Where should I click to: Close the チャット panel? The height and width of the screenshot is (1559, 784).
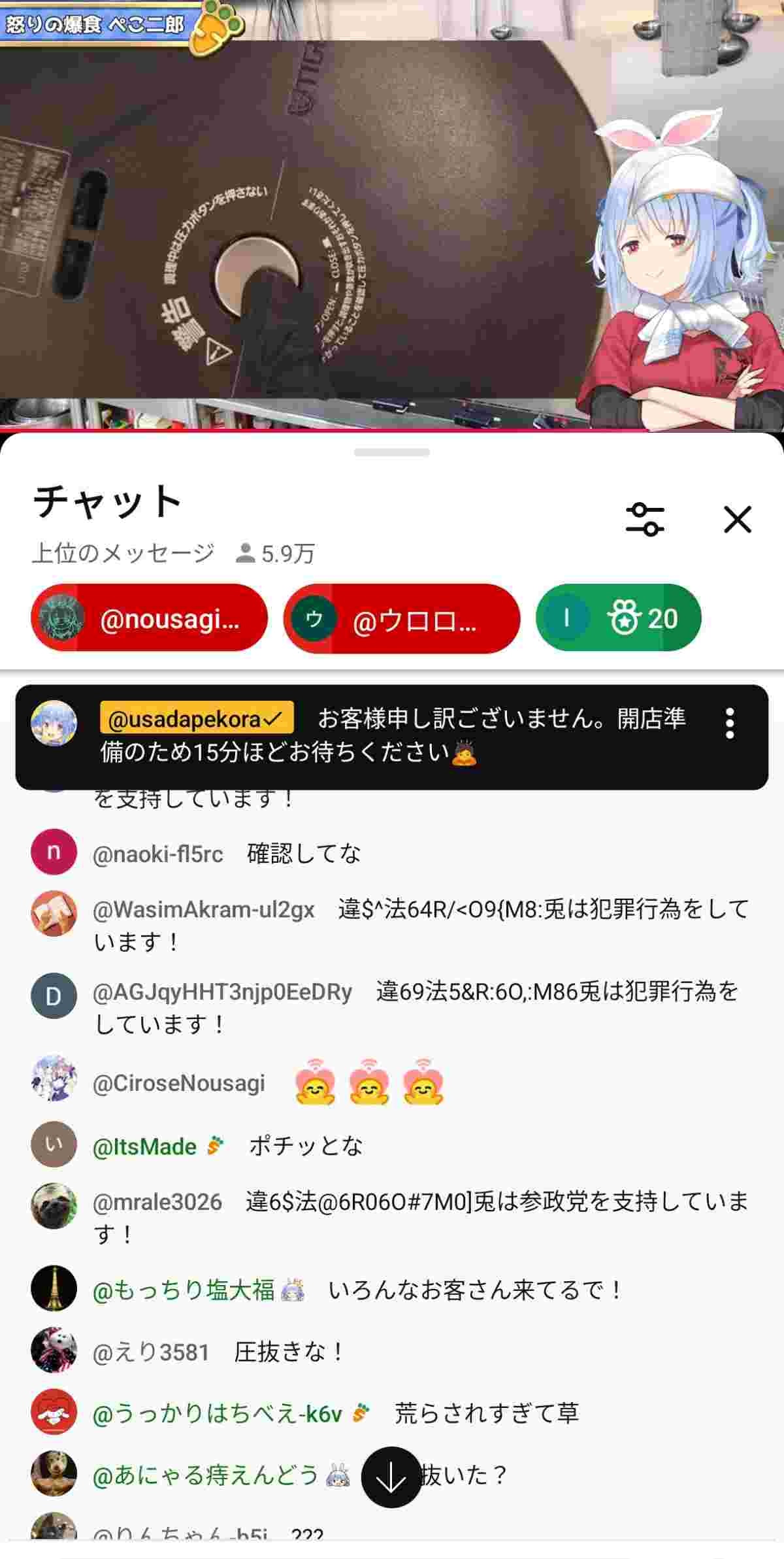tap(738, 520)
